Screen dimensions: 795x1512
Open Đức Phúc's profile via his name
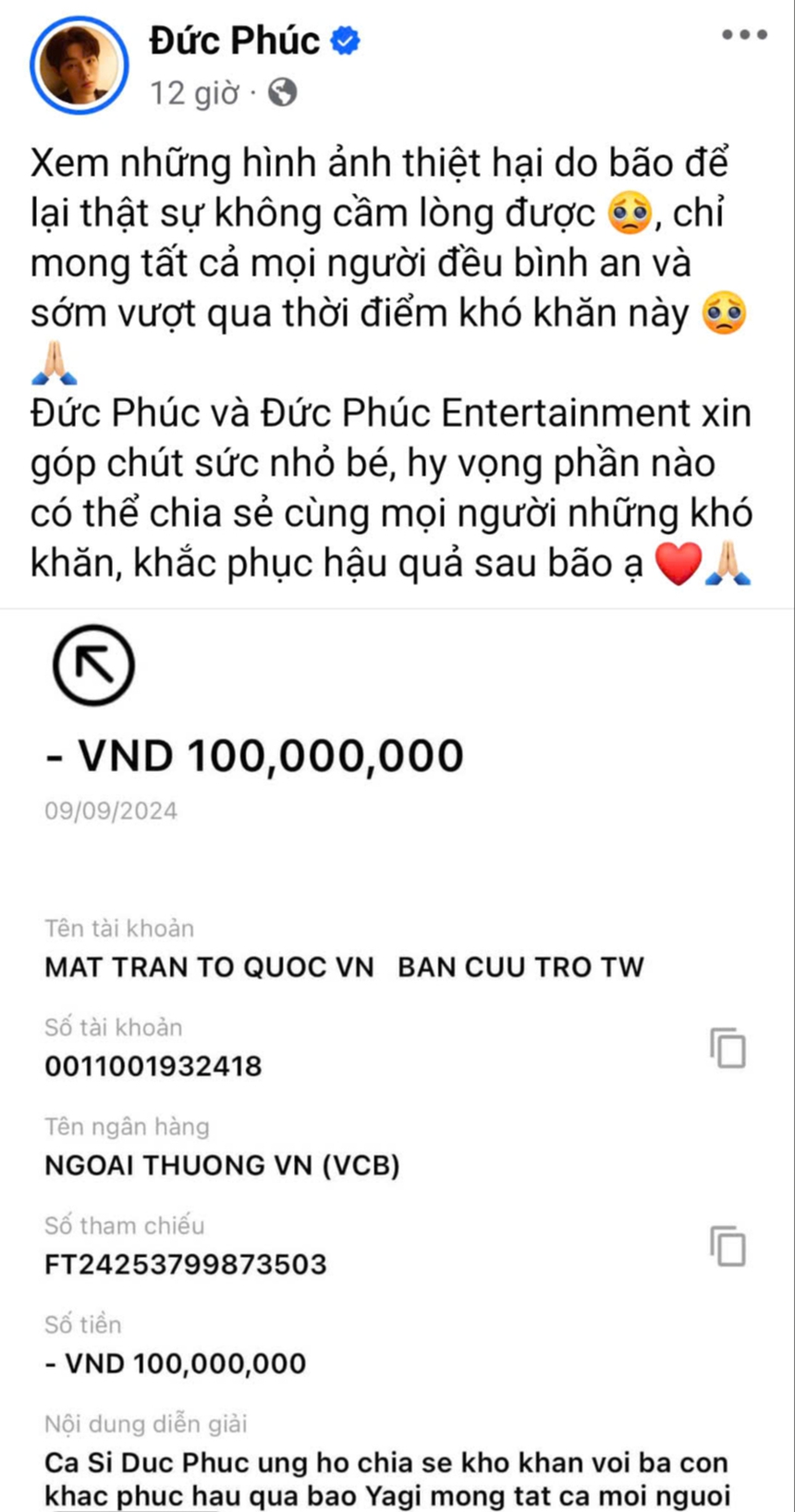point(232,40)
